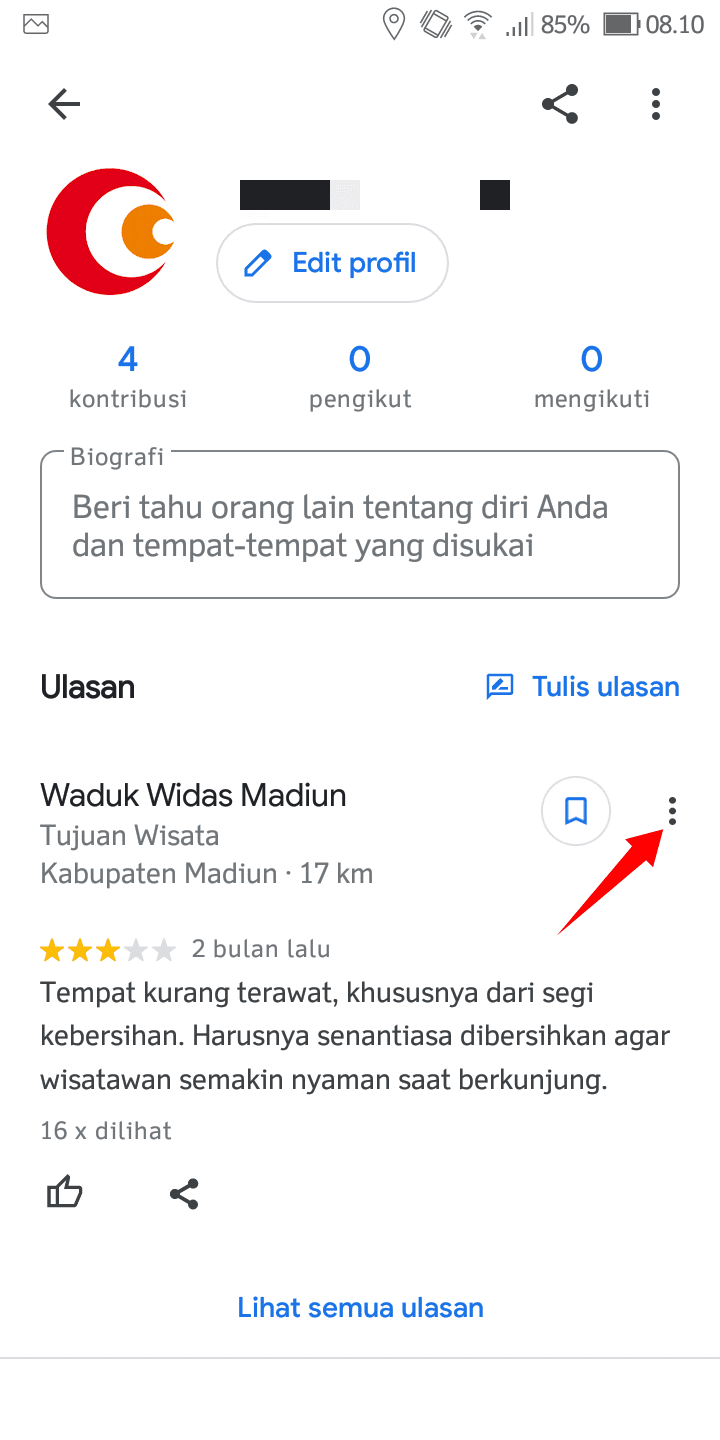
Task: Expand options for the Waduk Widas review
Action: [x=671, y=811]
